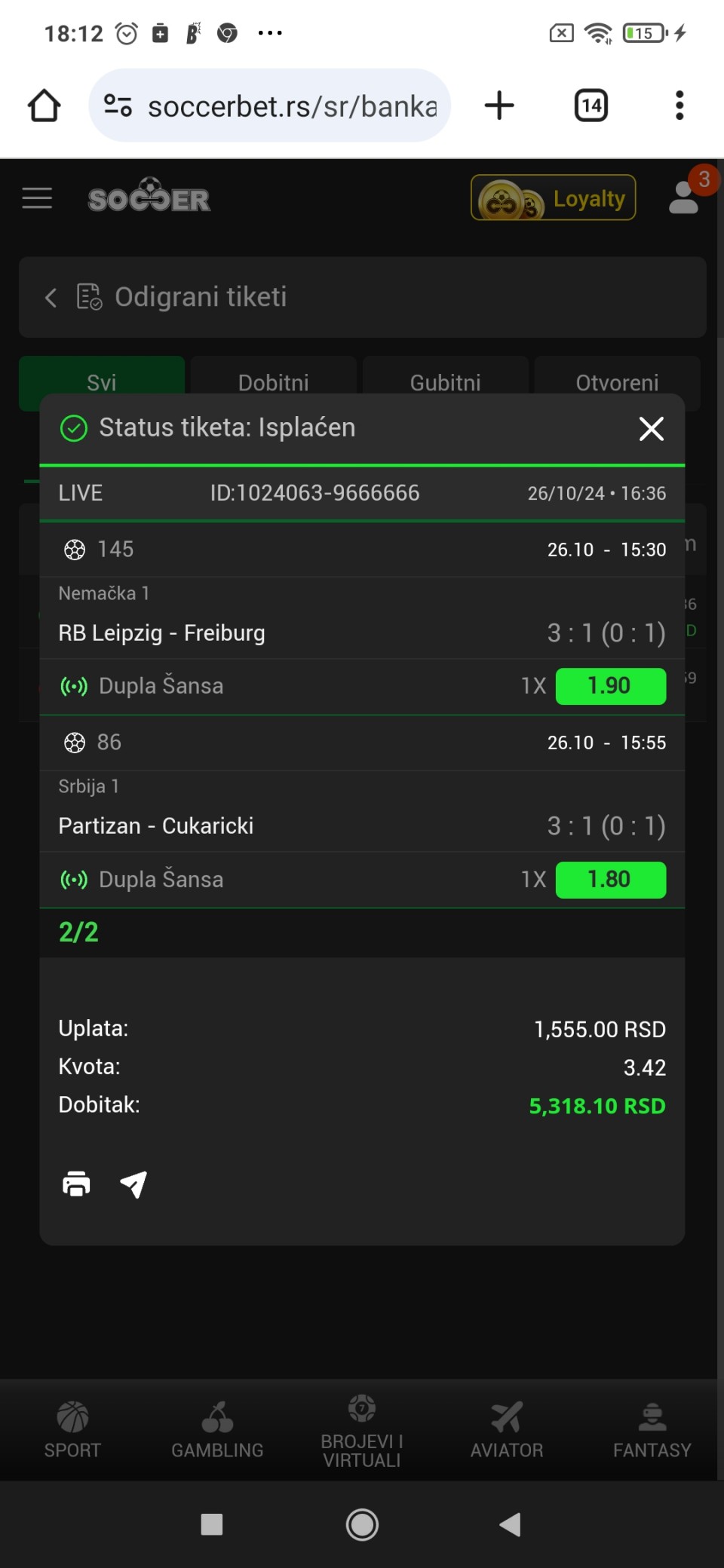The width and height of the screenshot is (724, 1568).
Task: Print the paid ticket
Action: click(76, 1184)
